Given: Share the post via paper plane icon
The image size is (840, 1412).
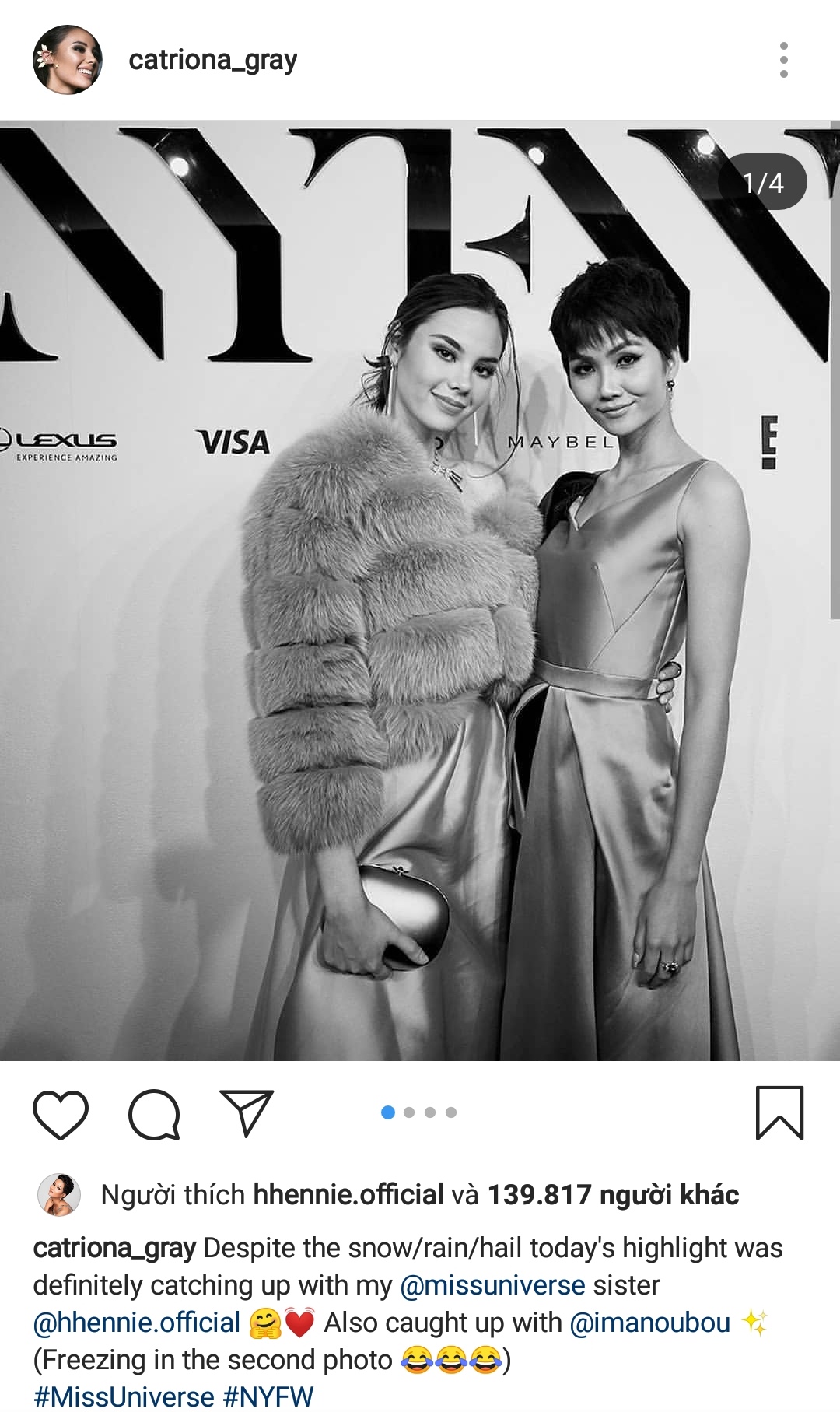Looking at the screenshot, I should pos(247,1112).
